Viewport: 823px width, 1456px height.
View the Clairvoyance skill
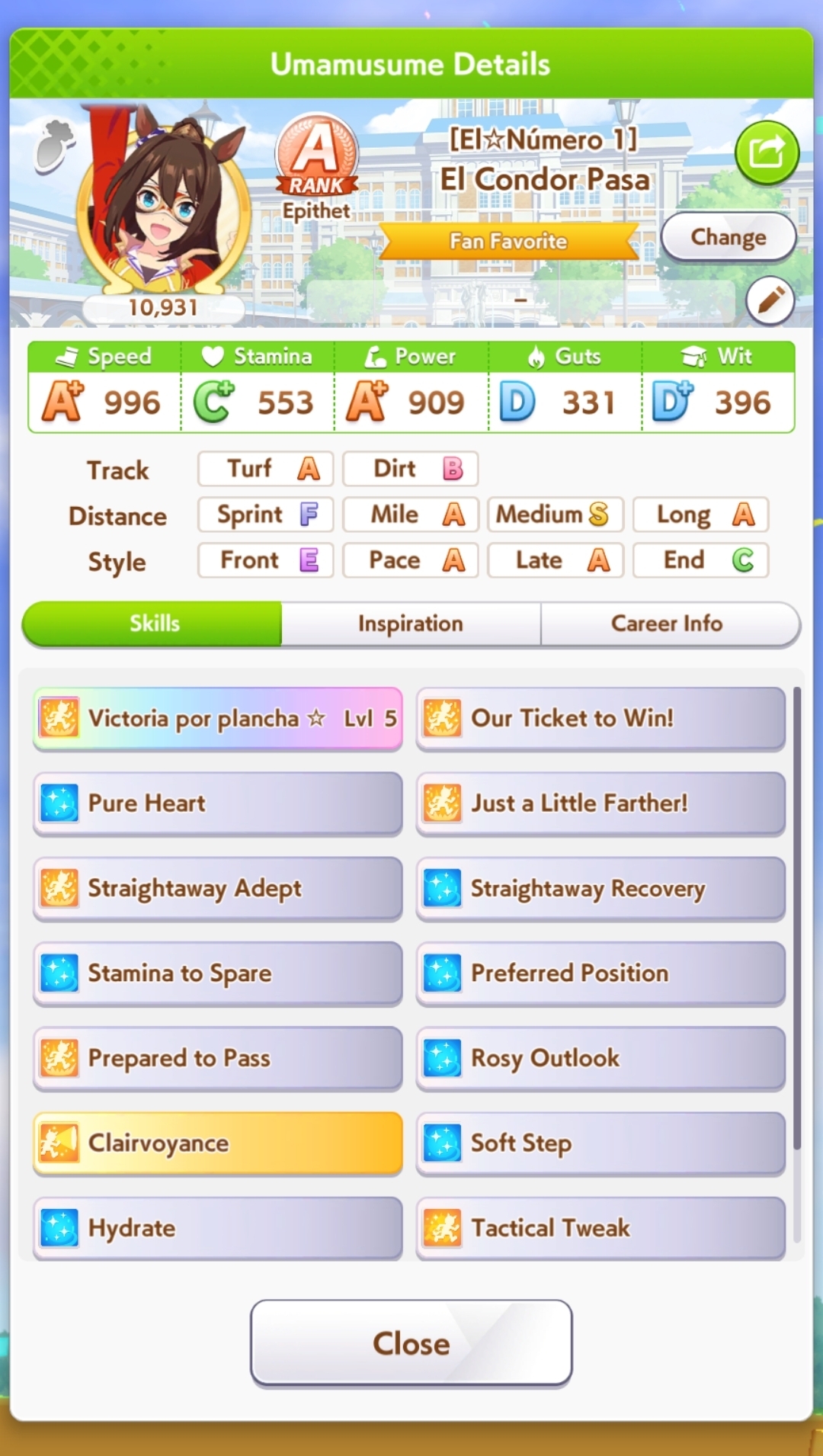(218, 1143)
